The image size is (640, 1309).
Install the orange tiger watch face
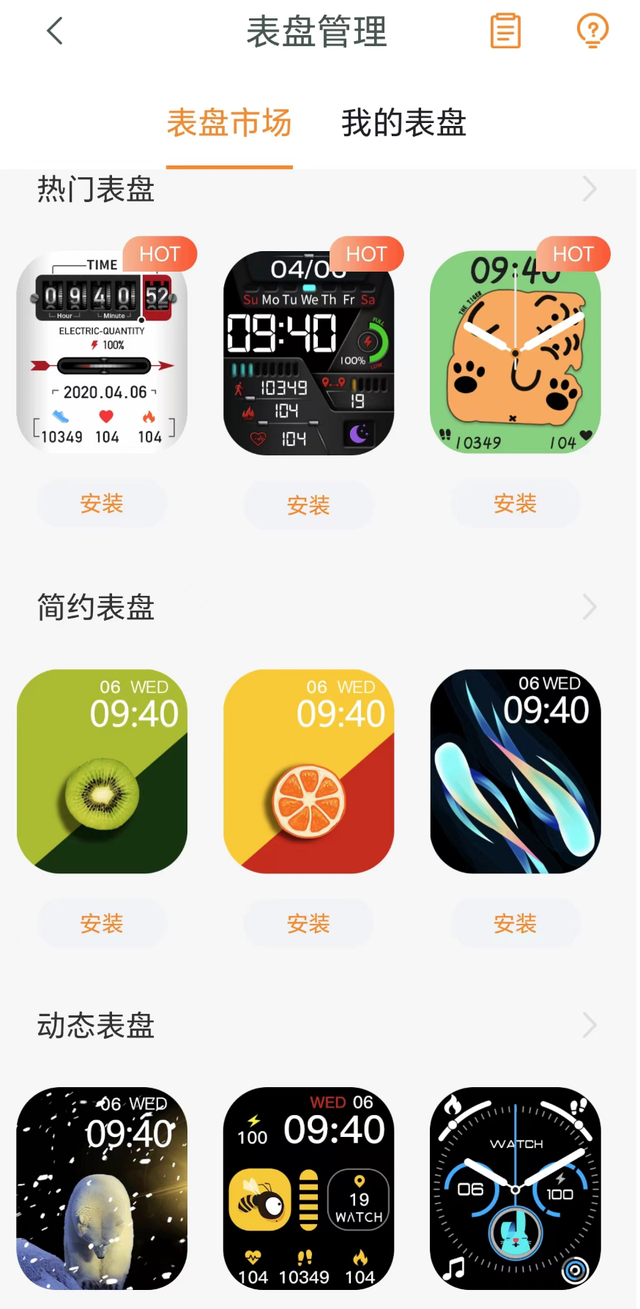tap(515, 504)
